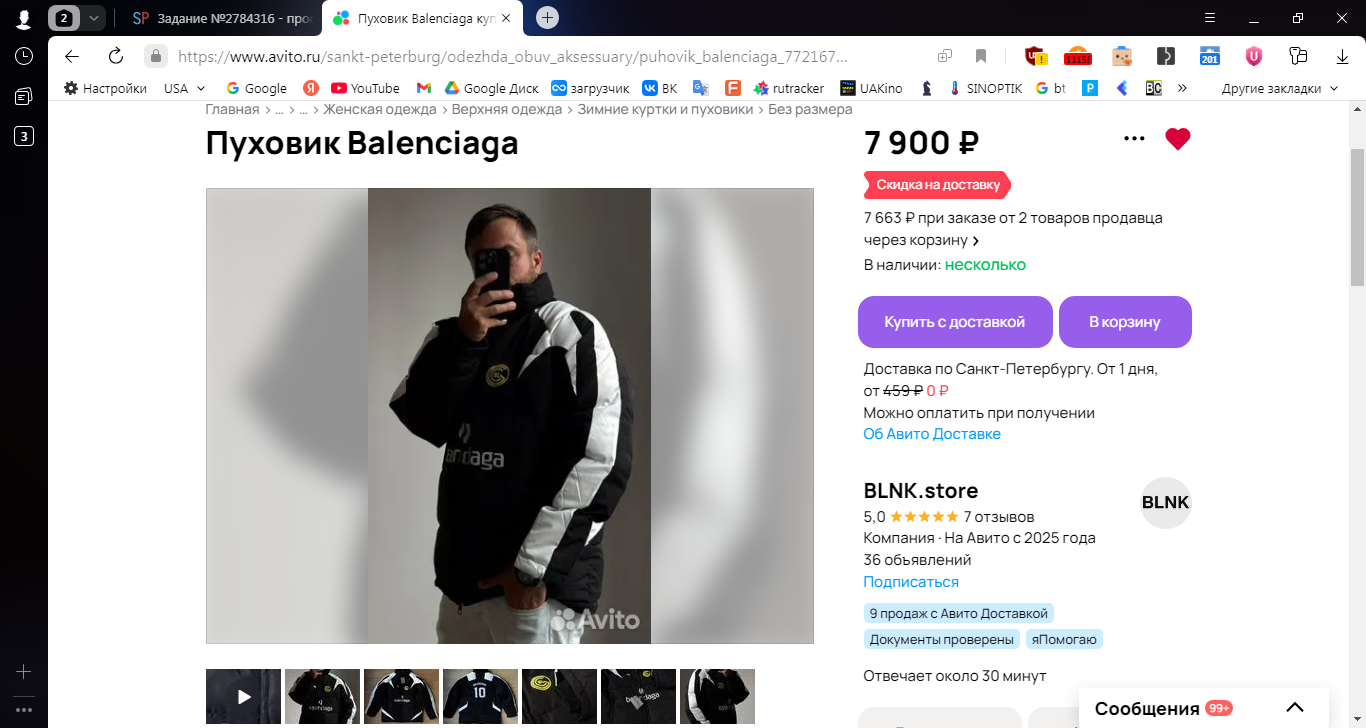Open the Зимние куртки и пуховики breadcrumb
Image resolution: width=1366 pixels, height=728 pixels.
[665, 109]
